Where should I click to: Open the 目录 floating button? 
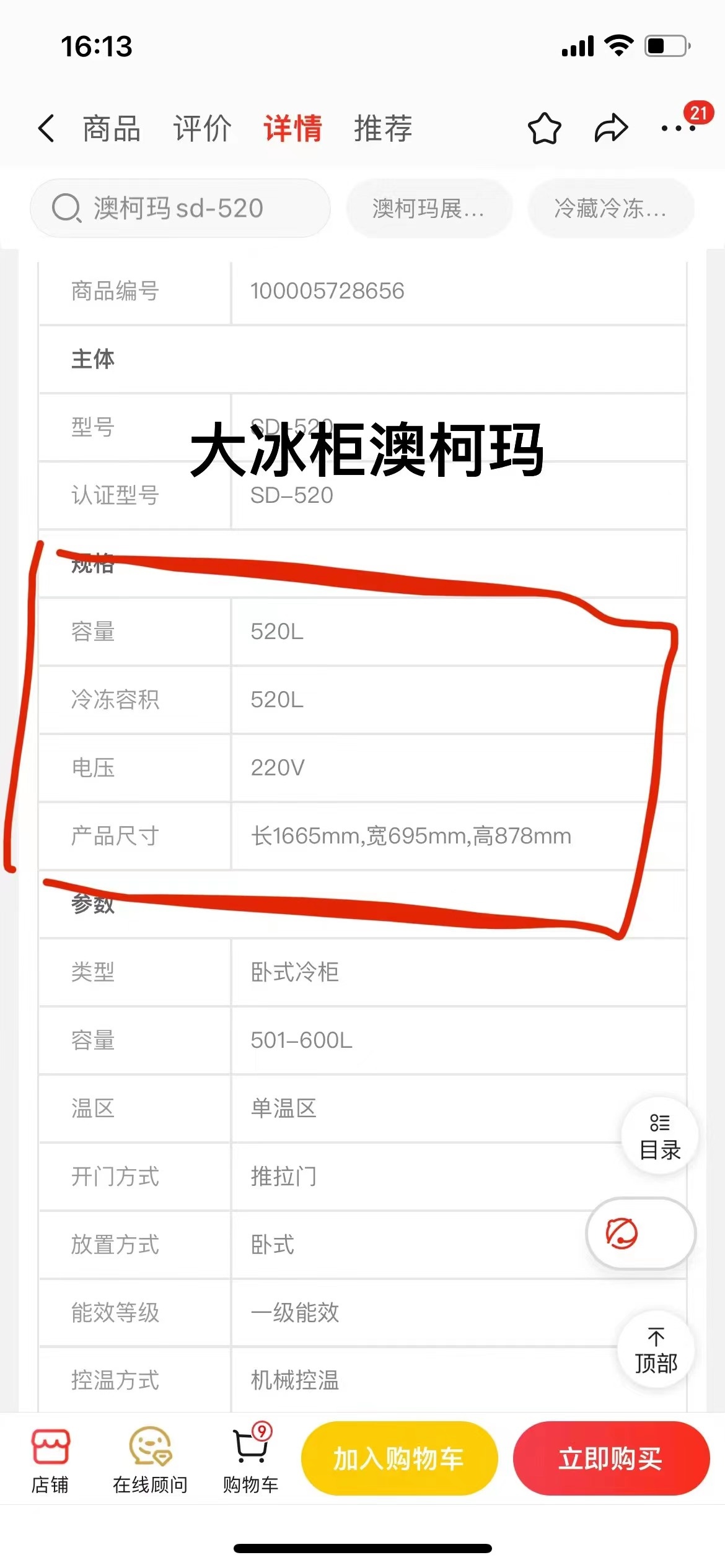click(660, 1136)
